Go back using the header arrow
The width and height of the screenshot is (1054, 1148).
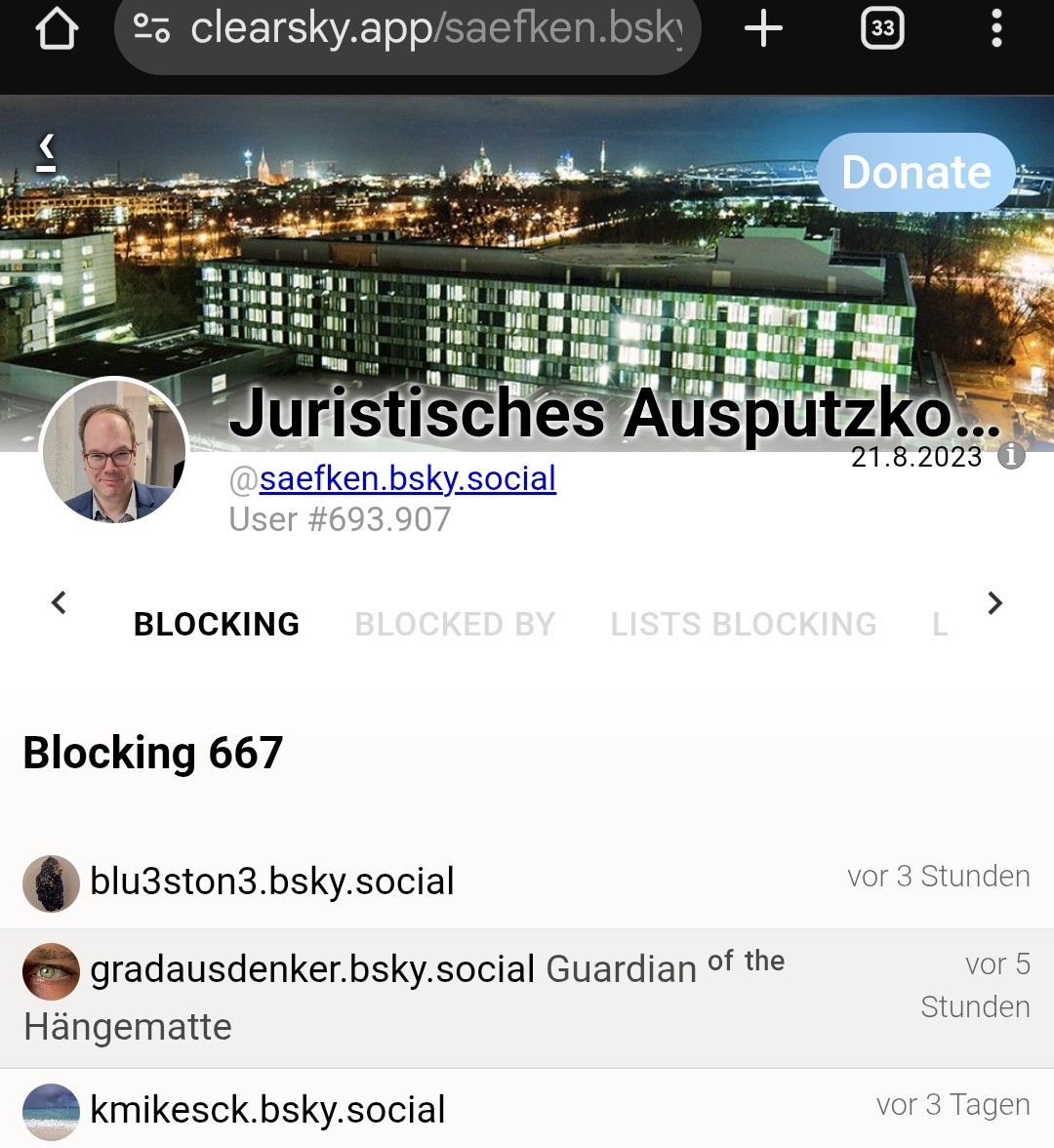[46, 151]
